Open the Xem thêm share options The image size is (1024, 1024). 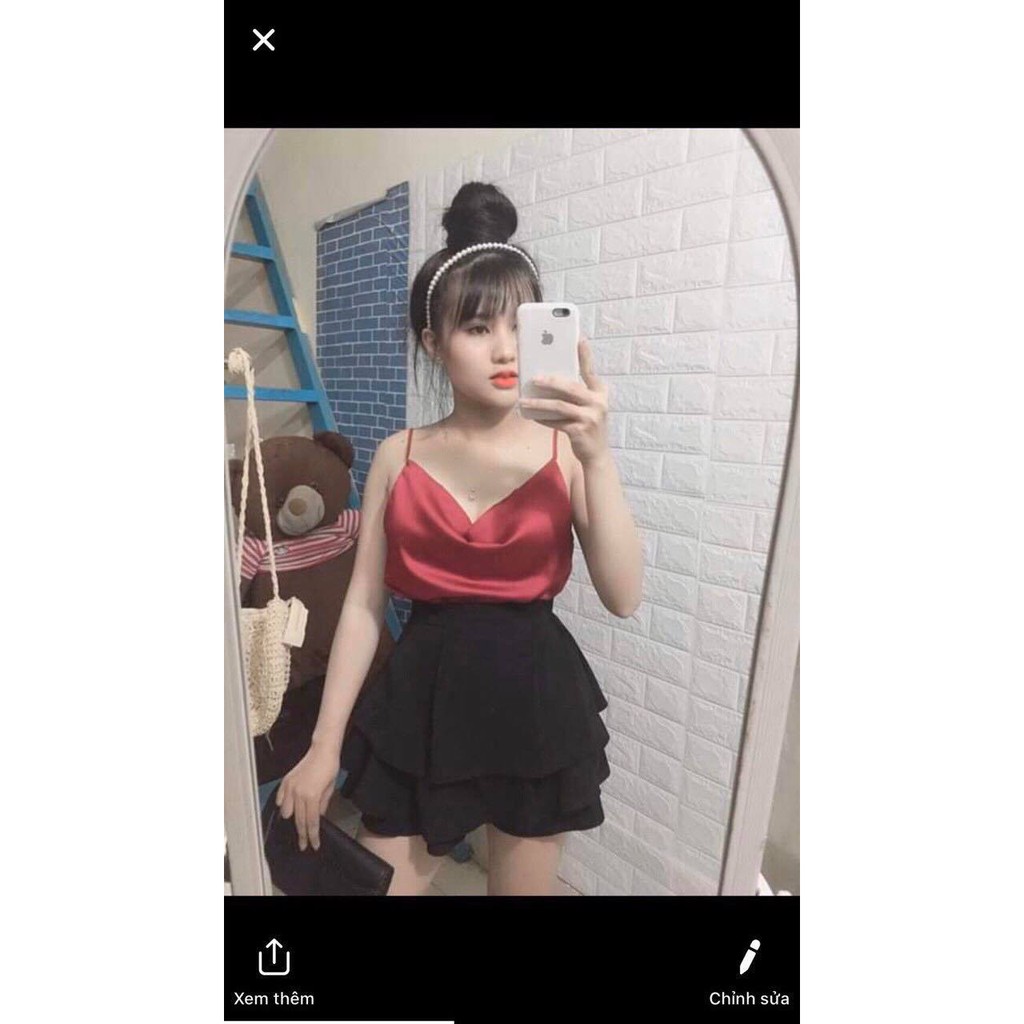click(273, 970)
